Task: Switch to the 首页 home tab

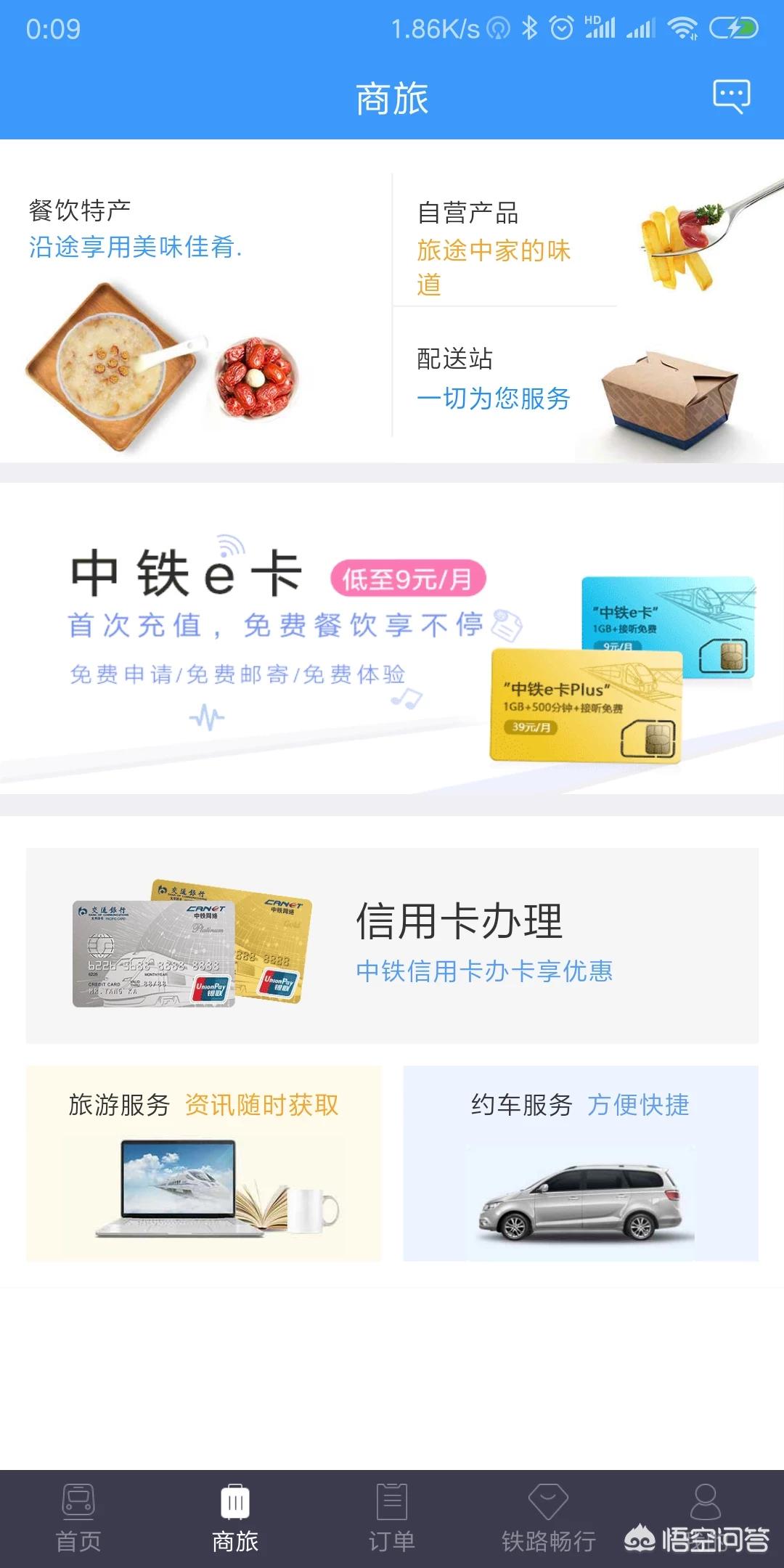Action: pyautogui.click(x=78, y=1519)
